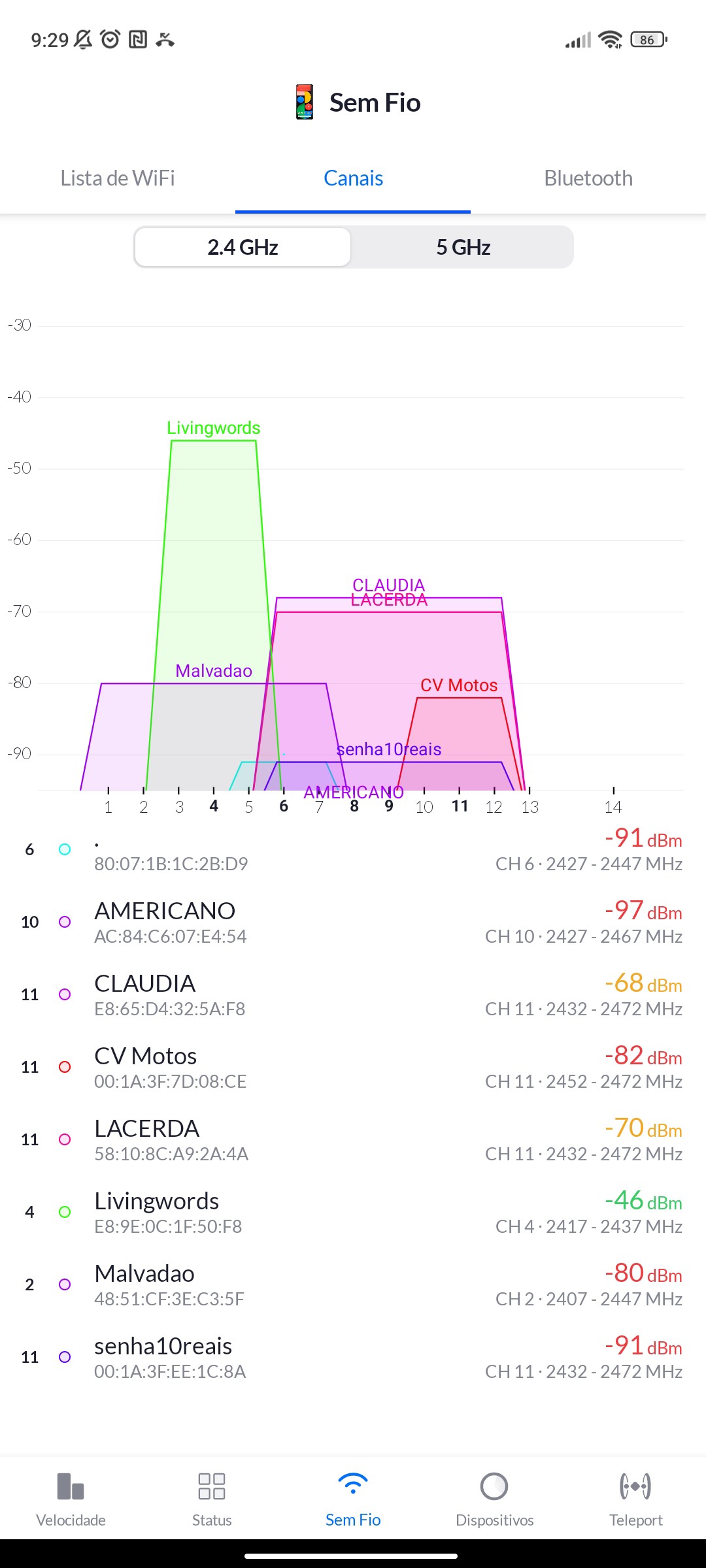The width and height of the screenshot is (706, 1568).
Task: Tap the CV Motos network entry
Action: [x=353, y=1067]
